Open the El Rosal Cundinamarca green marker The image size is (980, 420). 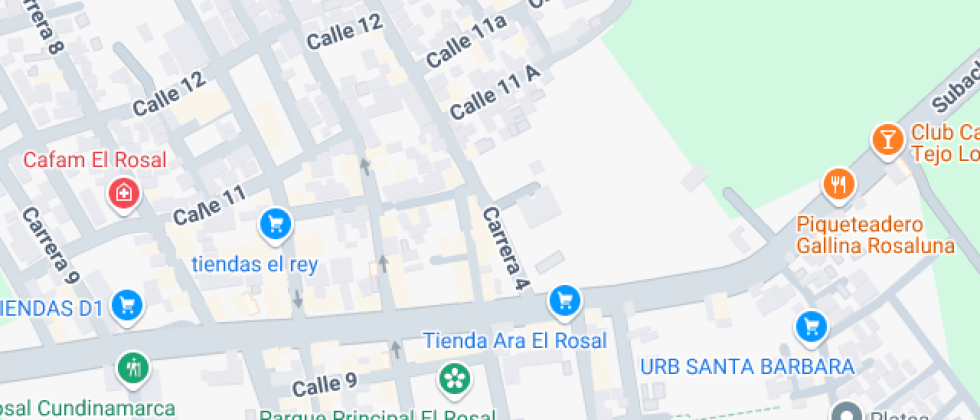132,368
